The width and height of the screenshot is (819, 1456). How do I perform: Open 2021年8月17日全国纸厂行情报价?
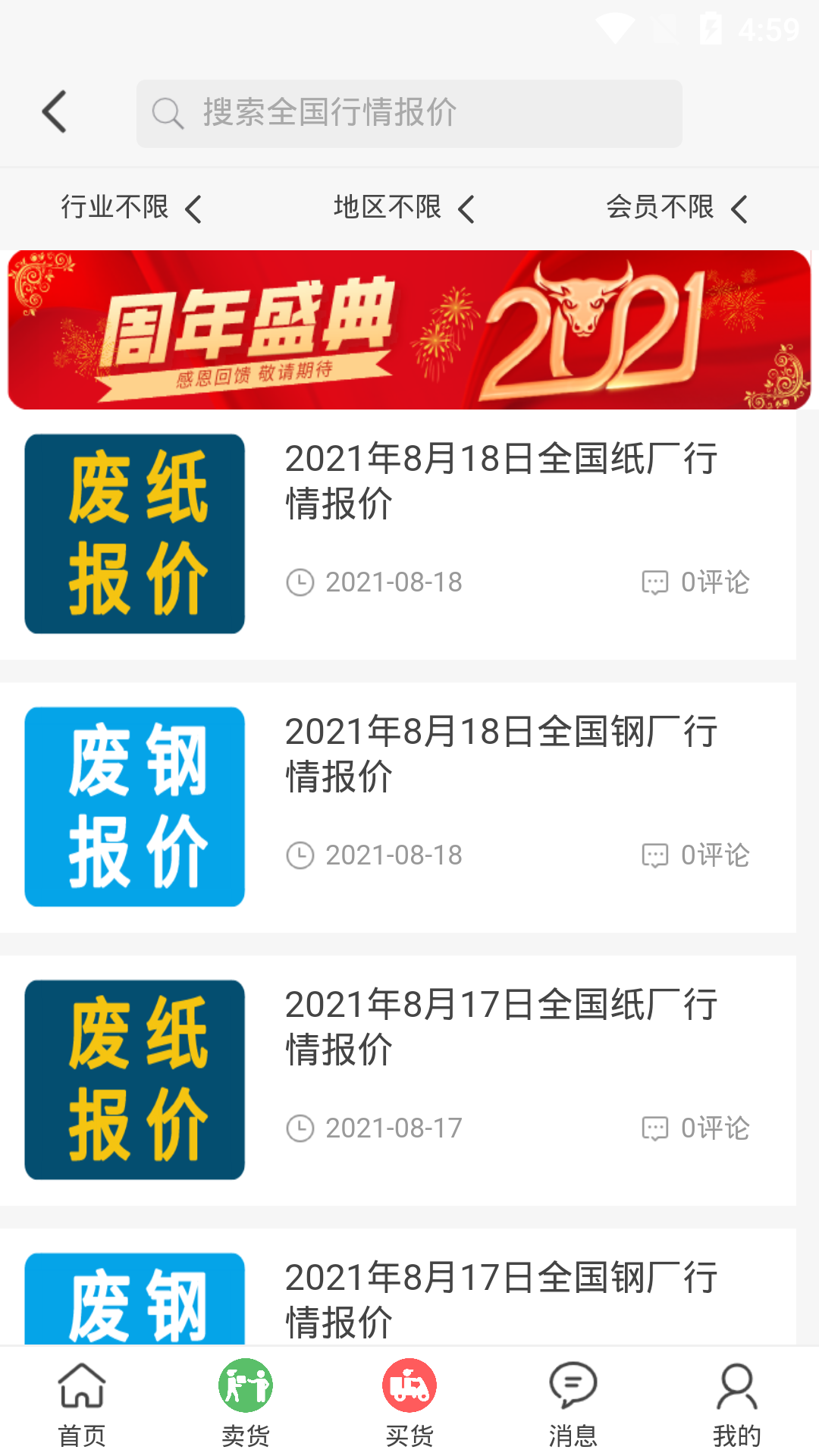coord(500,1027)
